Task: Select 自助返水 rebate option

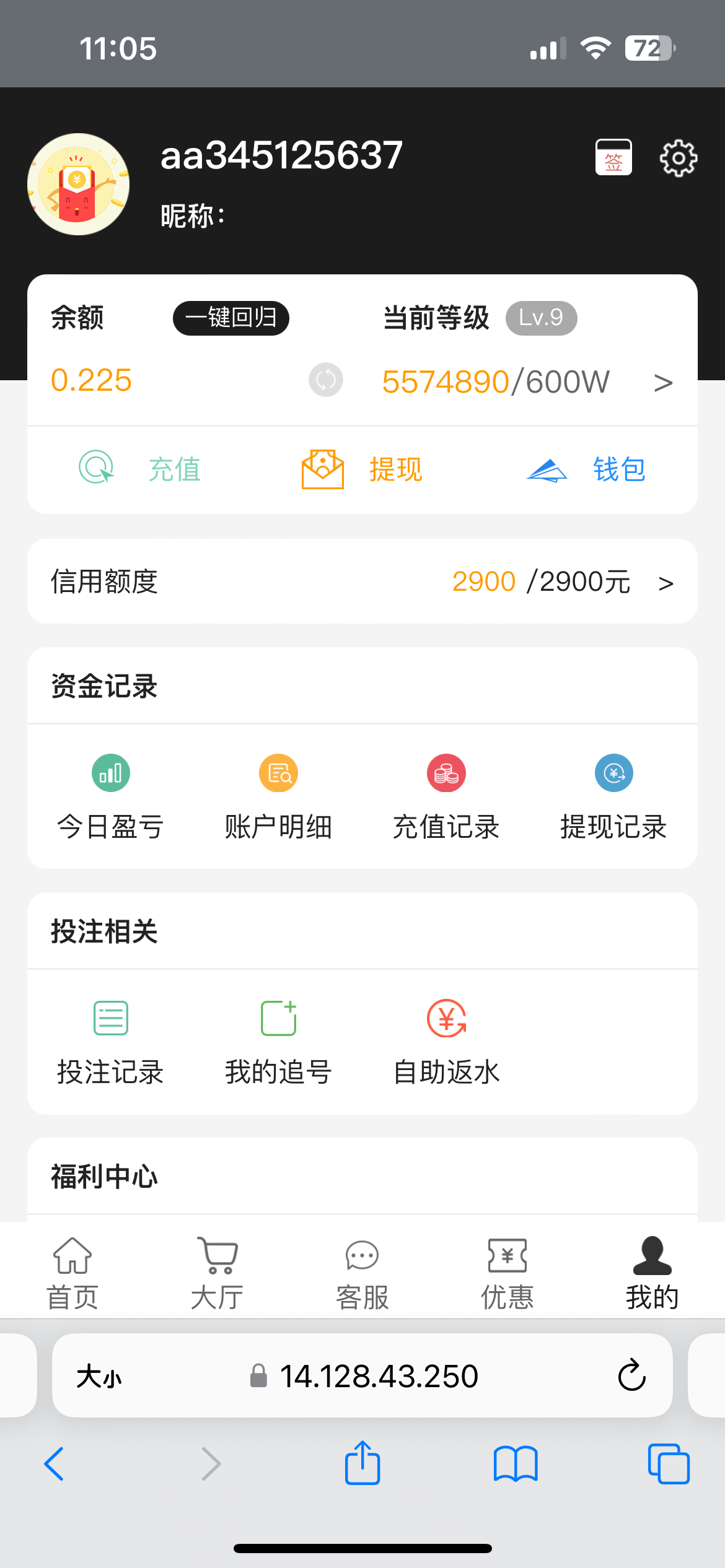Action: pyautogui.click(x=446, y=1043)
